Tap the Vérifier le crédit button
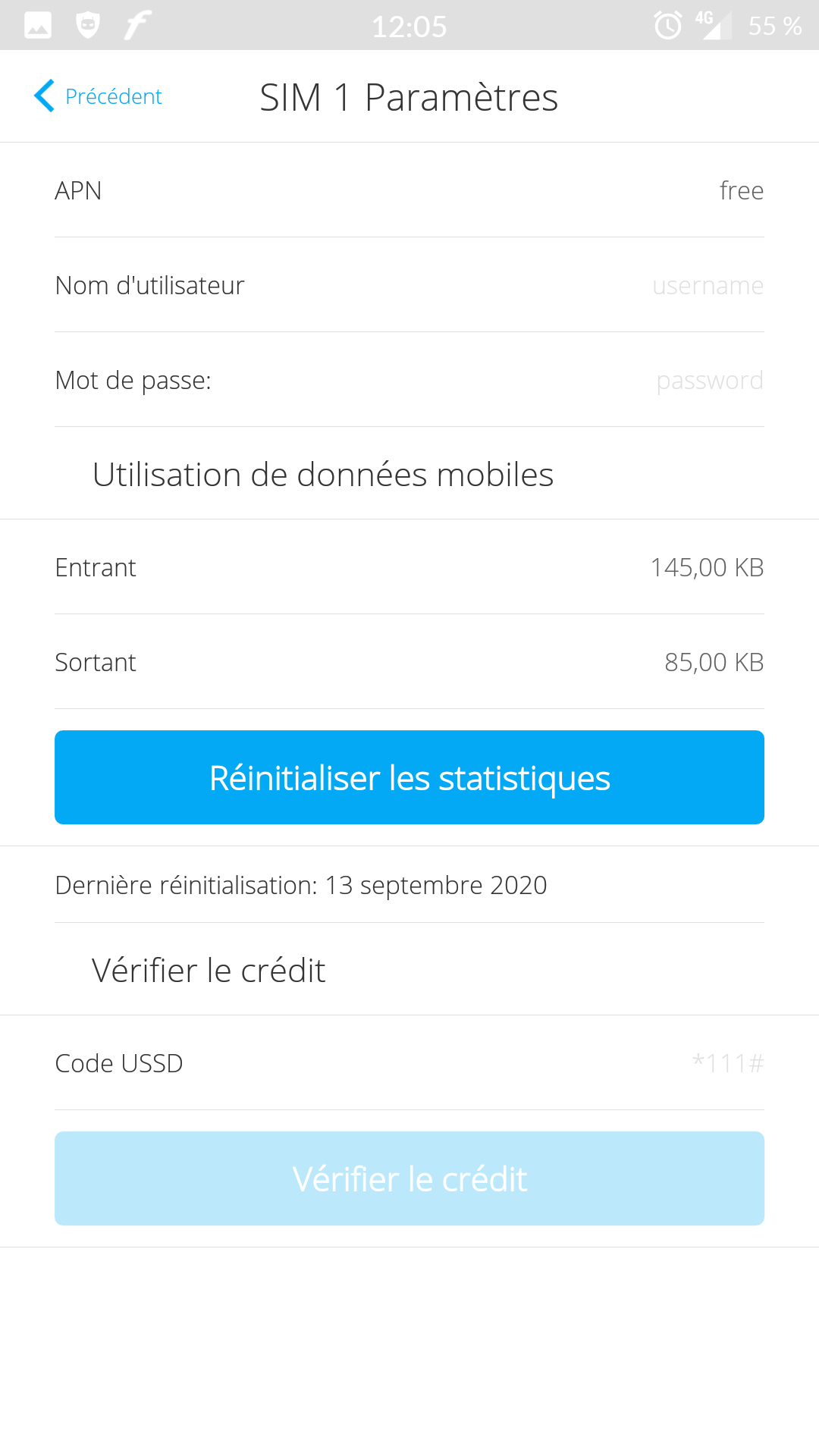Image resolution: width=819 pixels, height=1456 pixels. click(409, 1178)
